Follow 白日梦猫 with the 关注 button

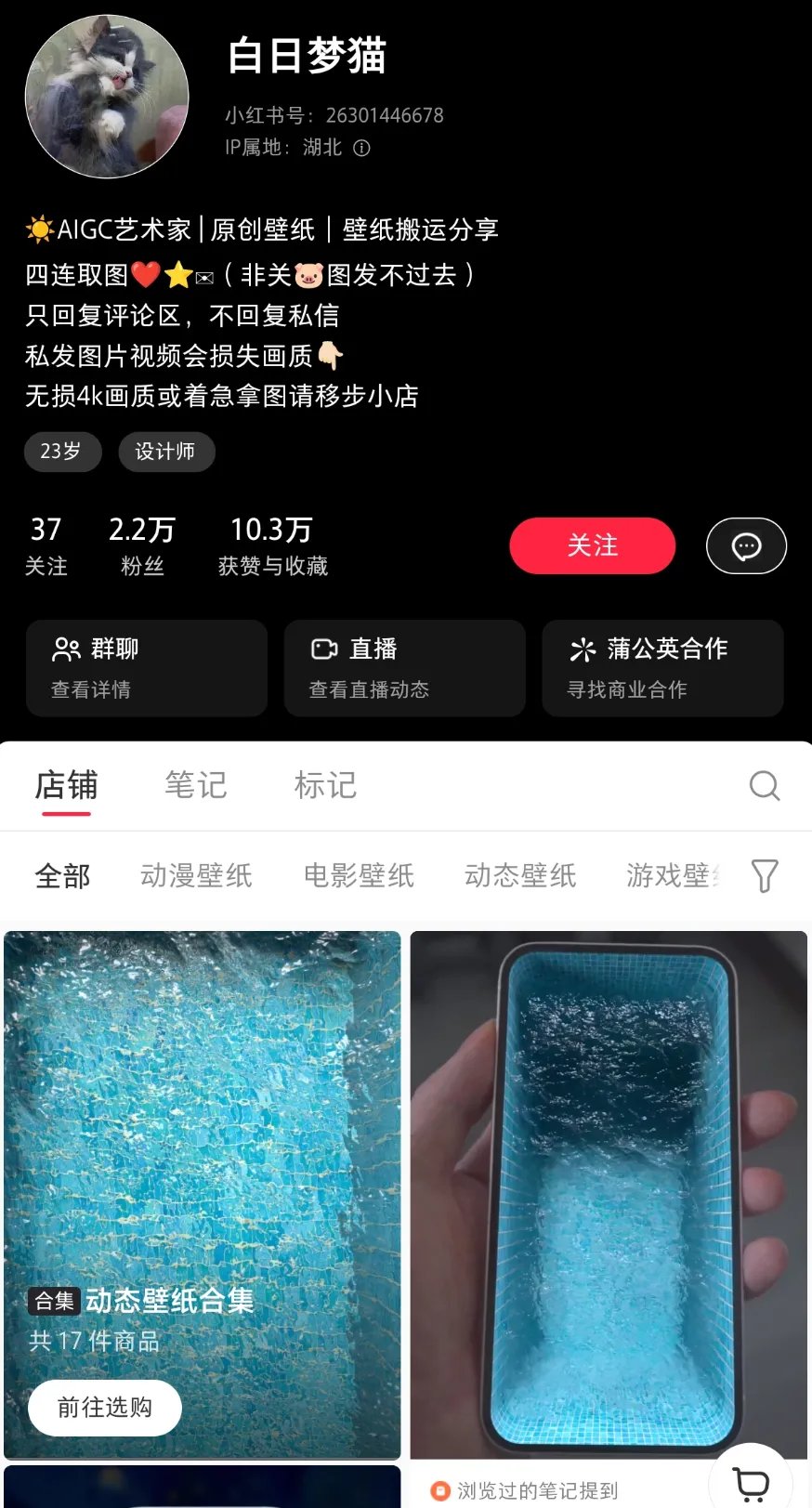click(x=592, y=545)
